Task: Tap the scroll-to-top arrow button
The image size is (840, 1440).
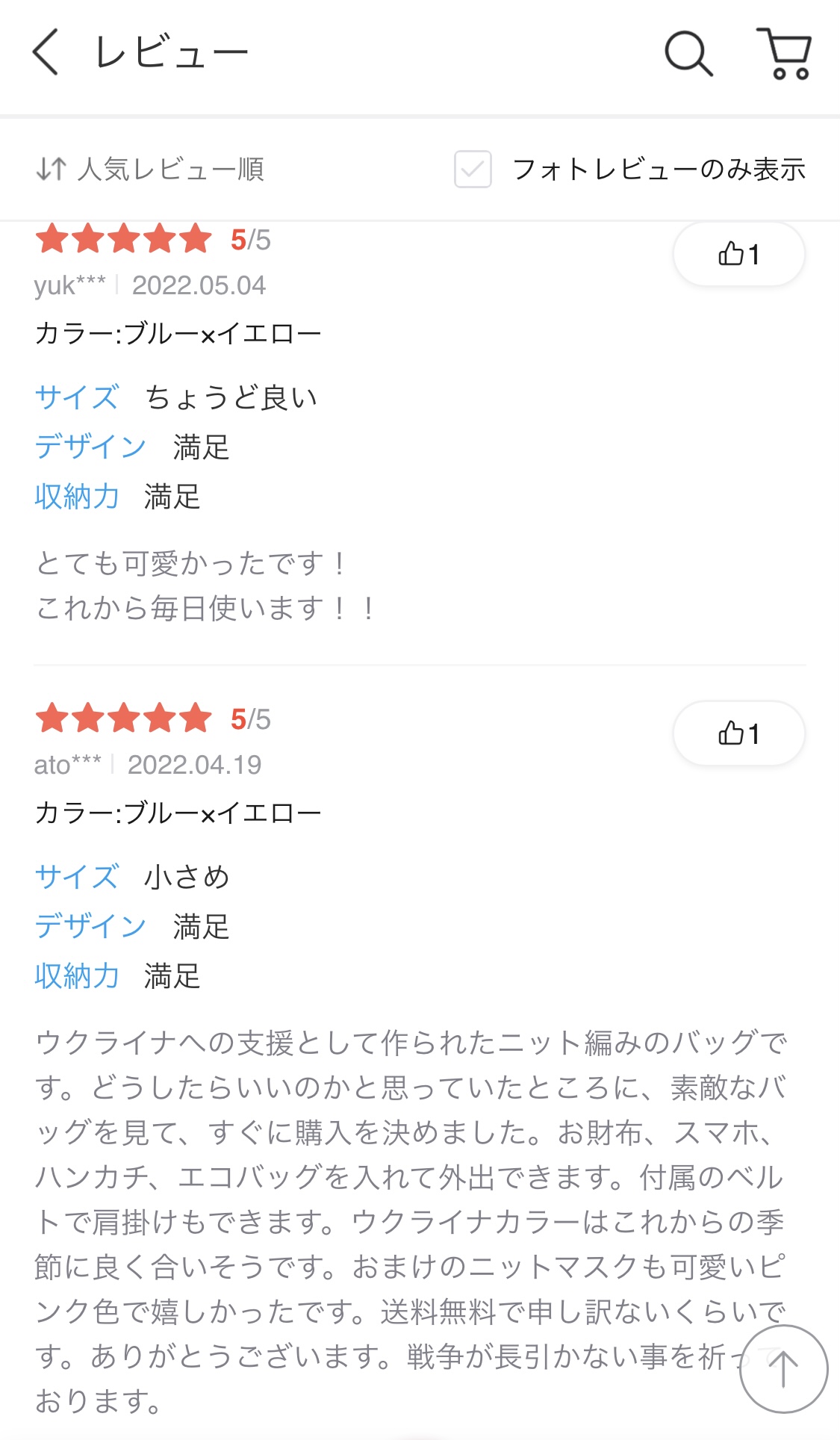Action: tap(783, 1369)
